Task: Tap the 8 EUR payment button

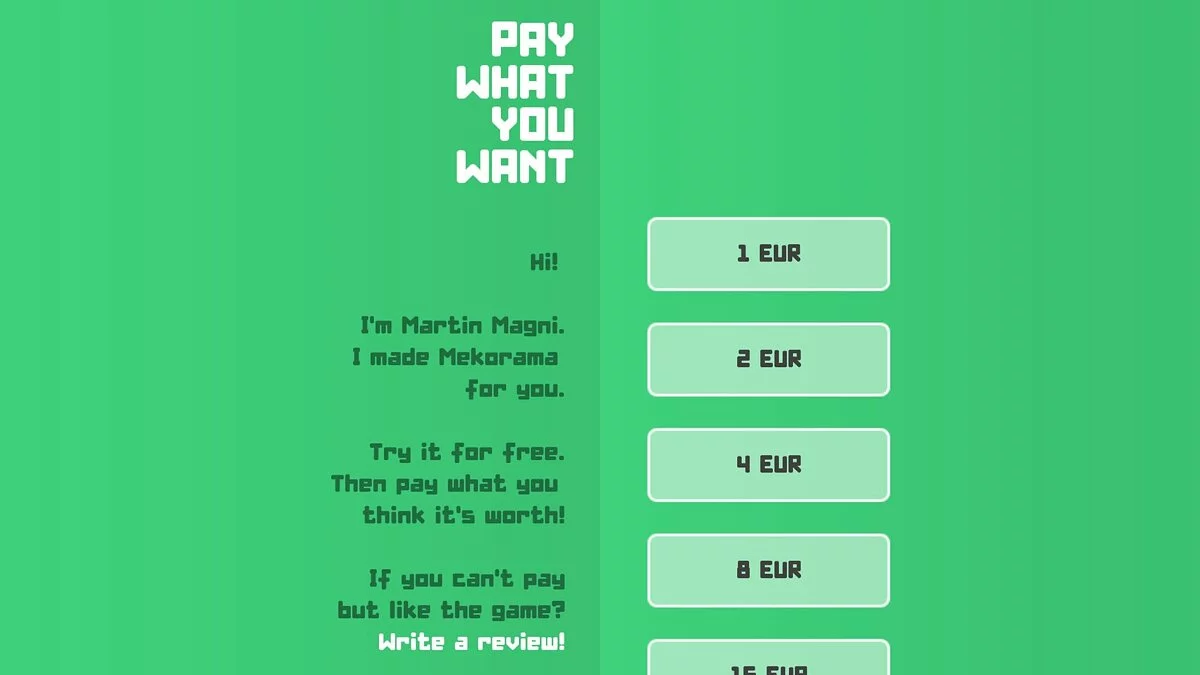Action: click(x=768, y=570)
